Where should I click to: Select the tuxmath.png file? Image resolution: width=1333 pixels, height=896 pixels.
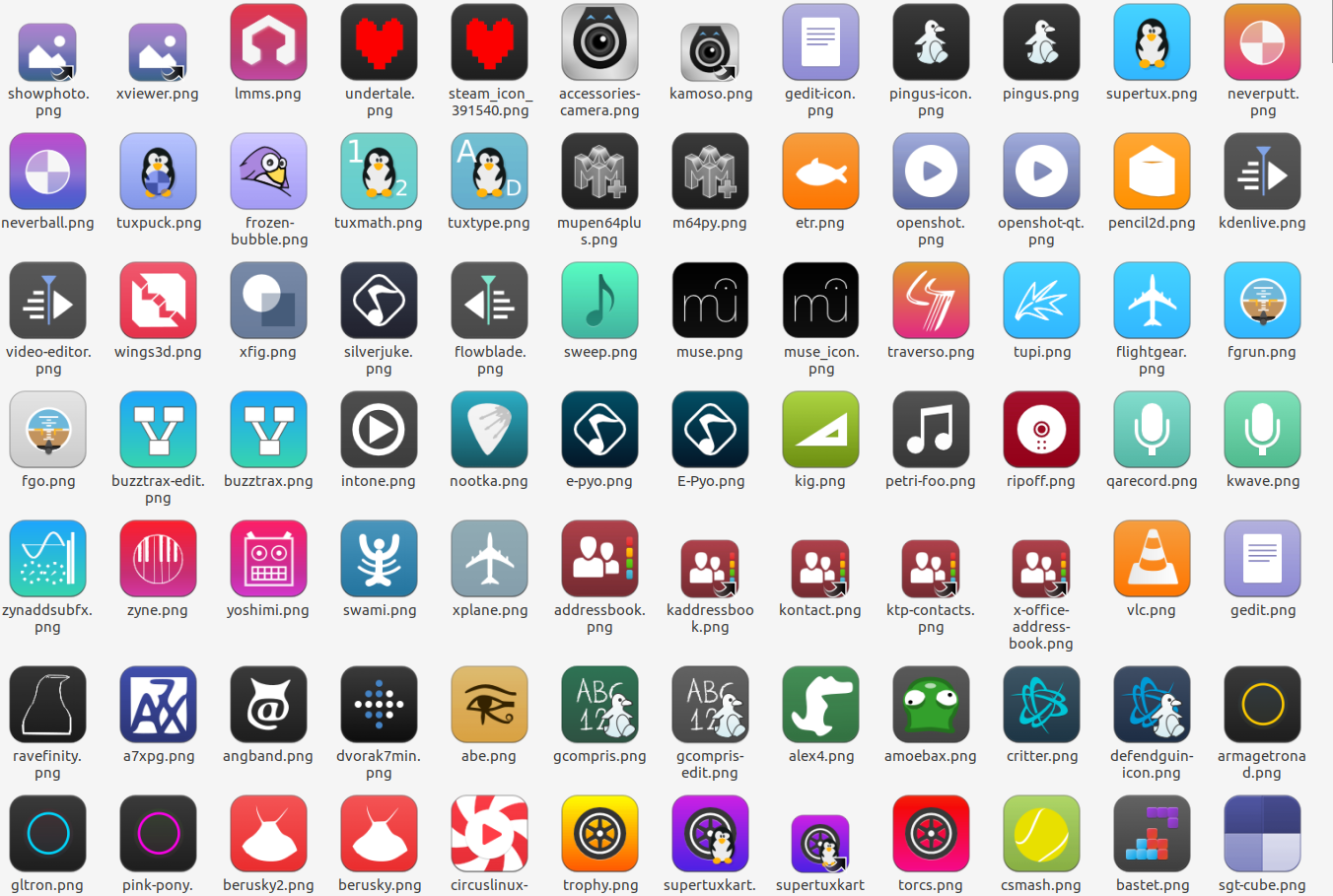[379, 172]
